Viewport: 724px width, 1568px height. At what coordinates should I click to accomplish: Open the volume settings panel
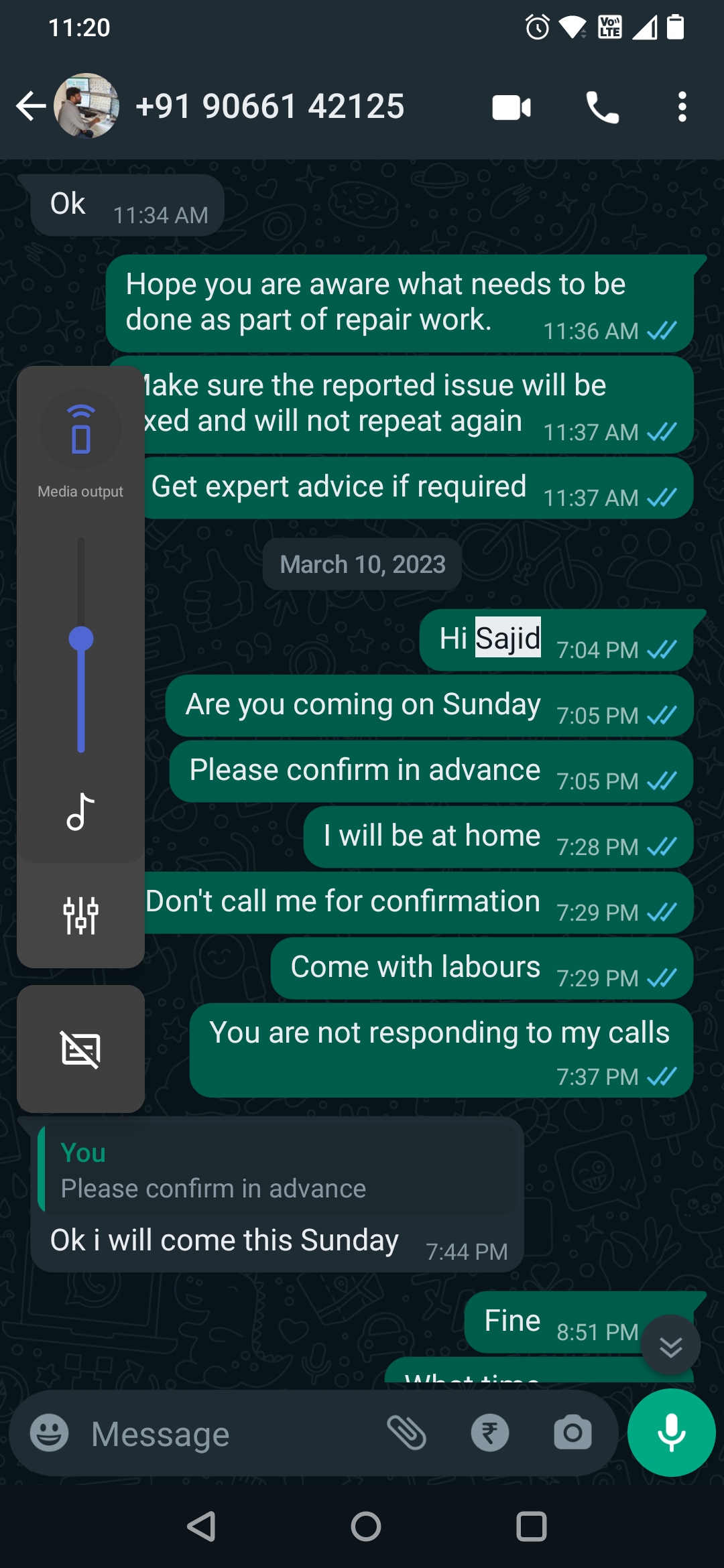[80, 915]
